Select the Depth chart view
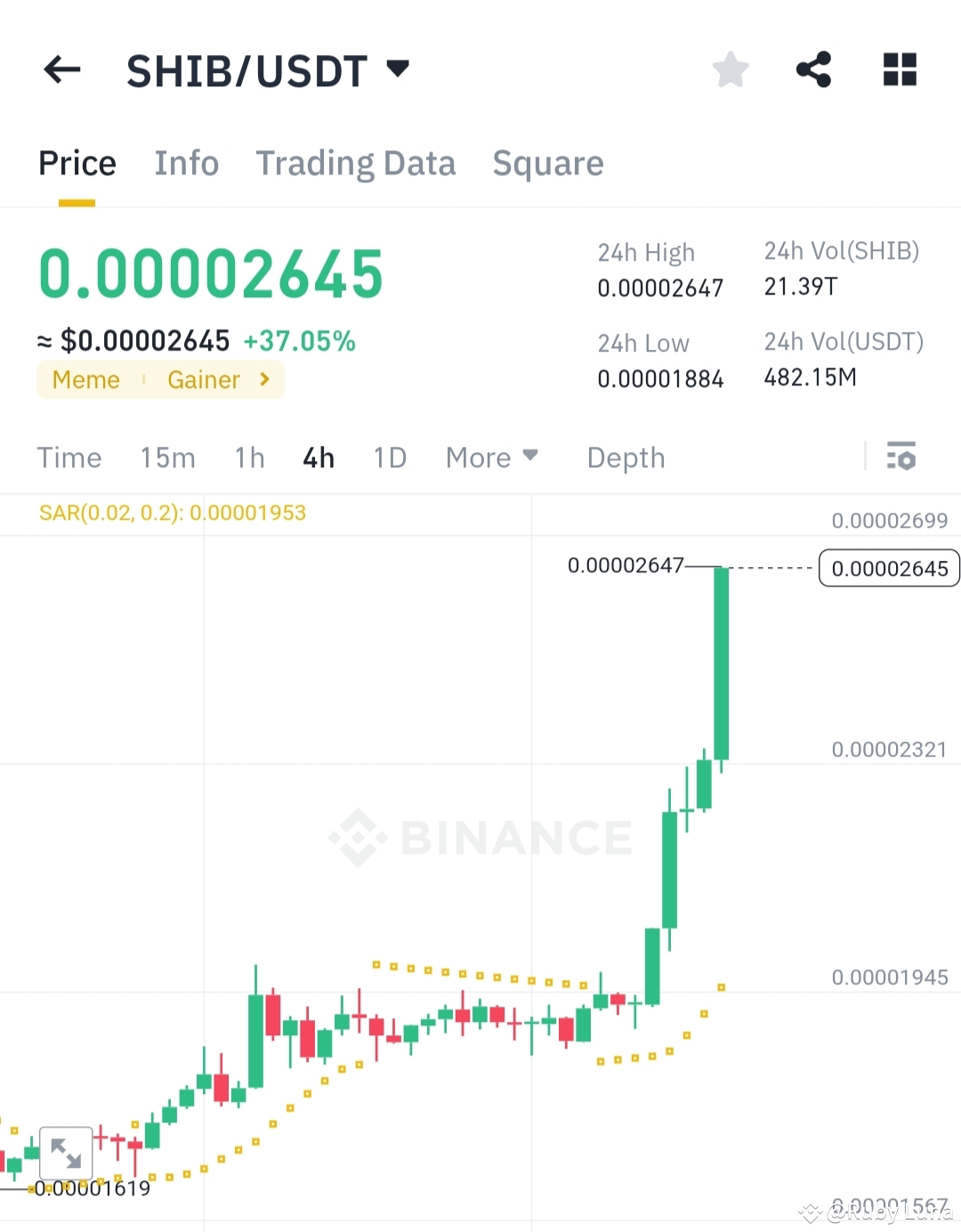The width and height of the screenshot is (961, 1232). (x=626, y=457)
